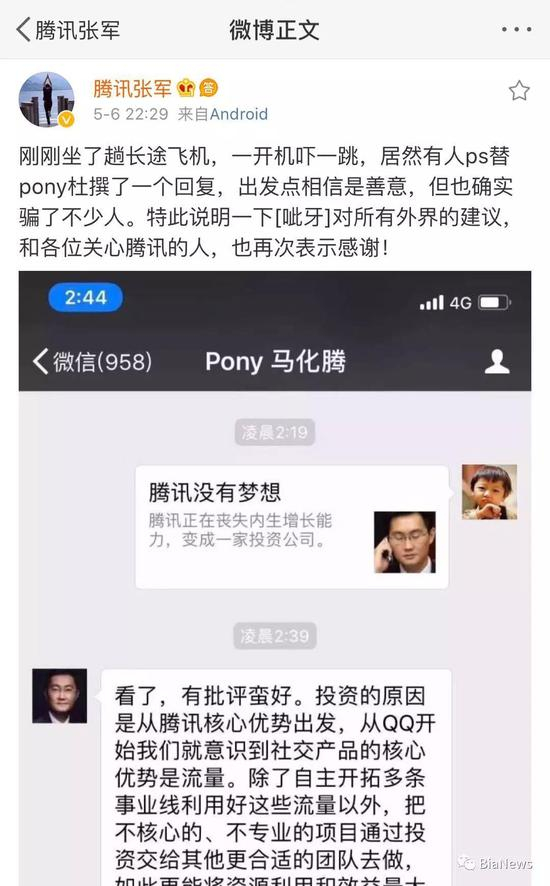The height and width of the screenshot is (886, 550).
Task: View the attached WeChat chat image
Action: point(275,578)
